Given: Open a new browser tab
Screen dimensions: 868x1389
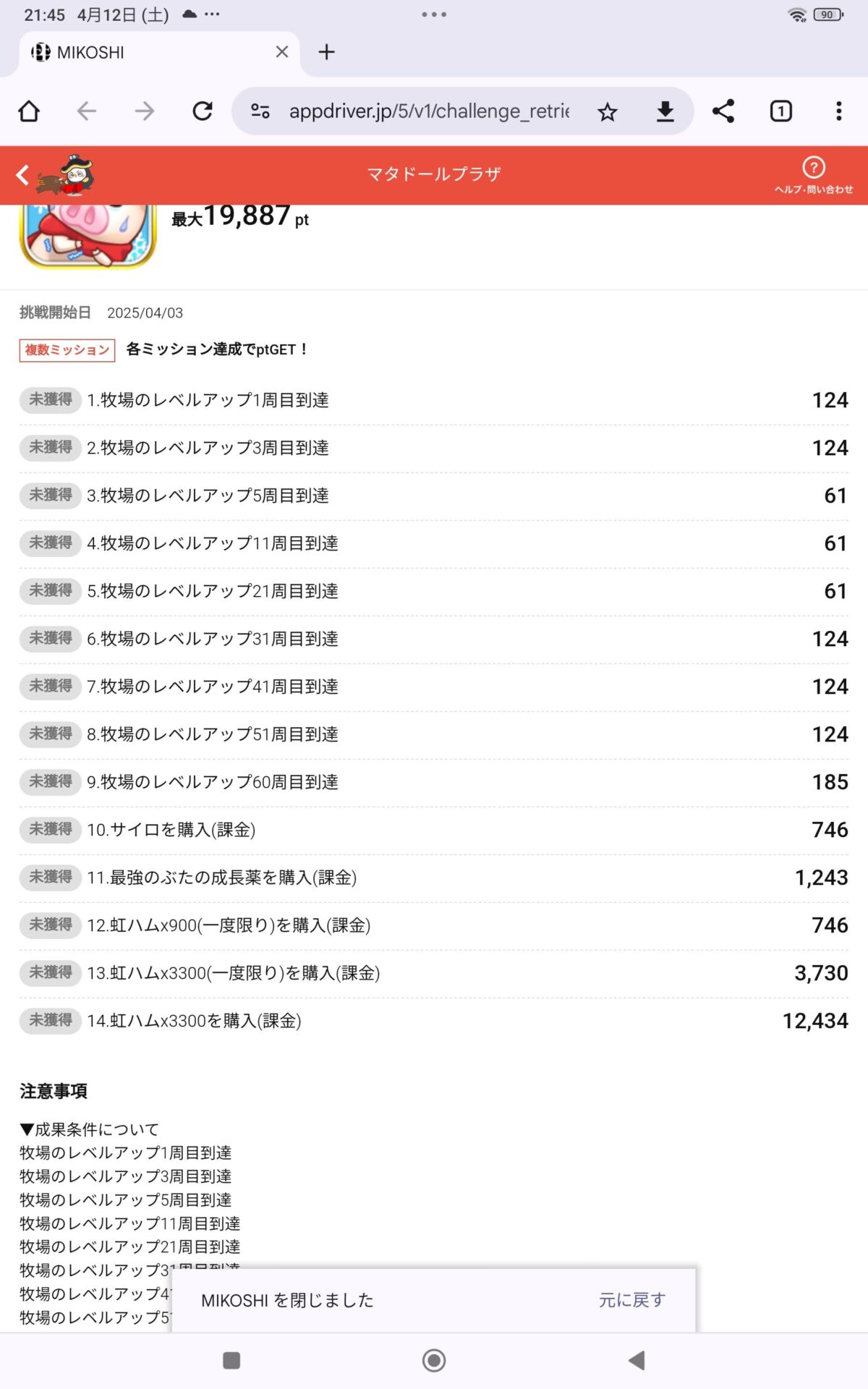Looking at the screenshot, I should (326, 52).
